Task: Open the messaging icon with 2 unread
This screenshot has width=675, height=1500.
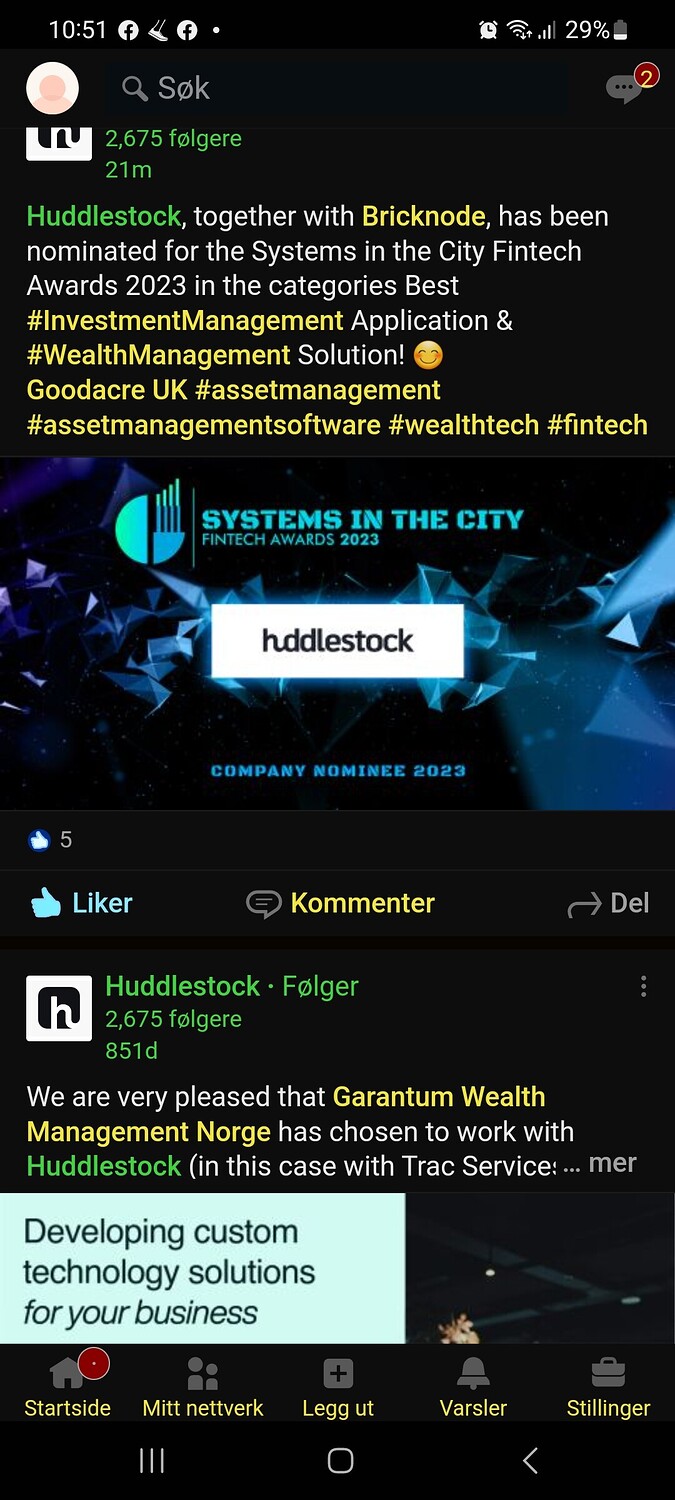Action: [x=626, y=88]
